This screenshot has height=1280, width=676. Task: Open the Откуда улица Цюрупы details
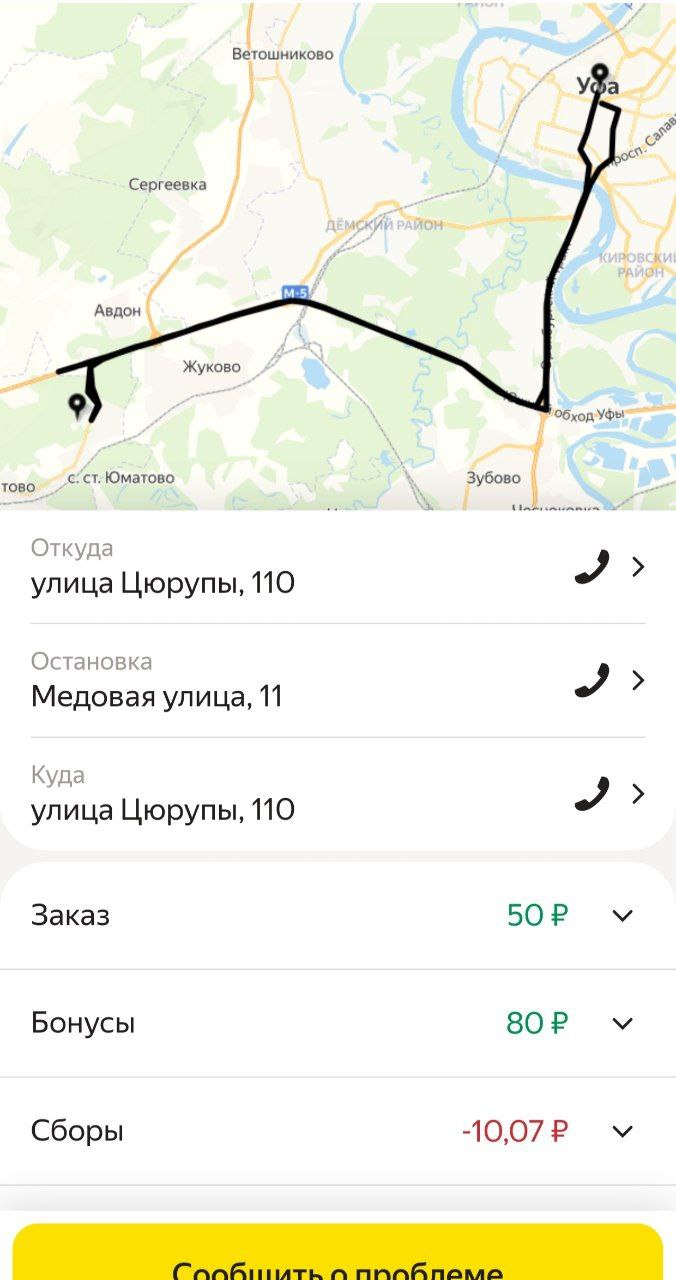[x=639, y=567]
